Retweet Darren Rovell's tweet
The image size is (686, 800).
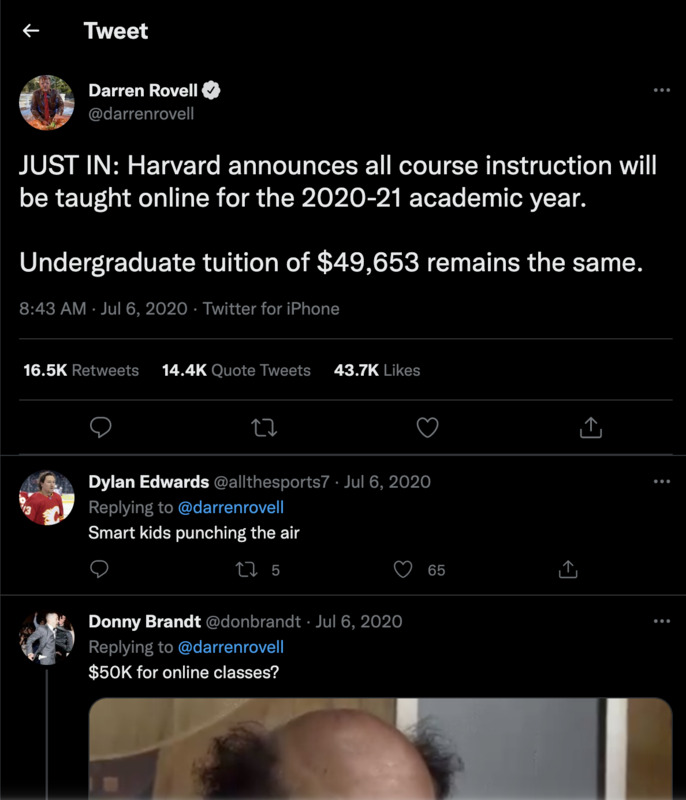coord(264,428)
